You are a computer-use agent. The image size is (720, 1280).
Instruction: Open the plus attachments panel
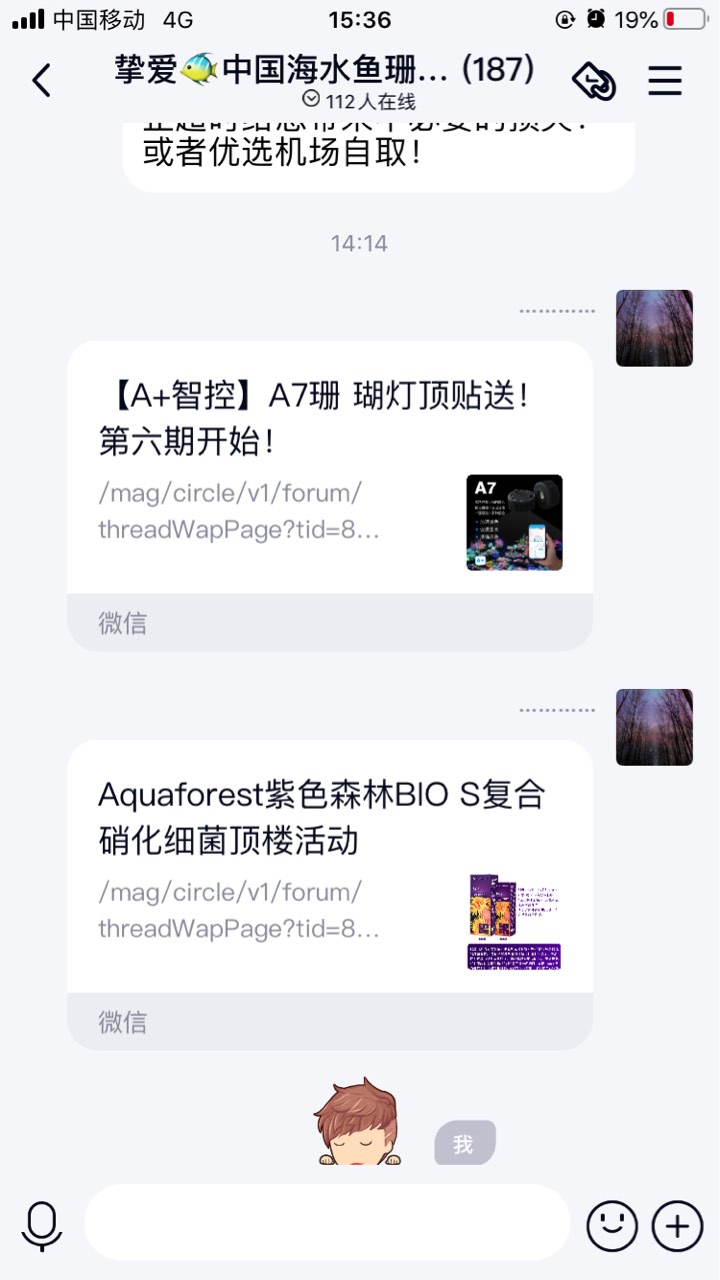(x=677, y=1225)
